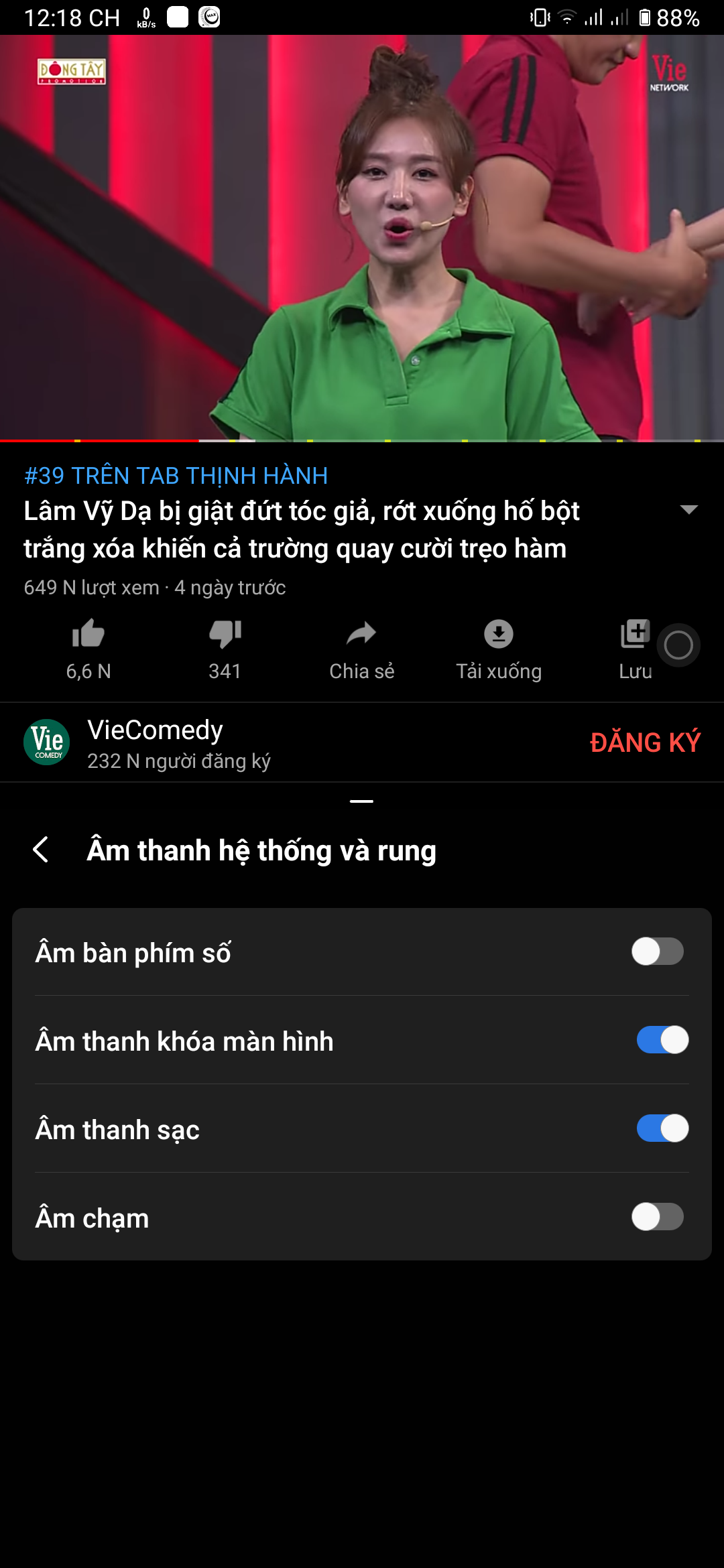Open the VieComedy channel page

click(156, 742)
